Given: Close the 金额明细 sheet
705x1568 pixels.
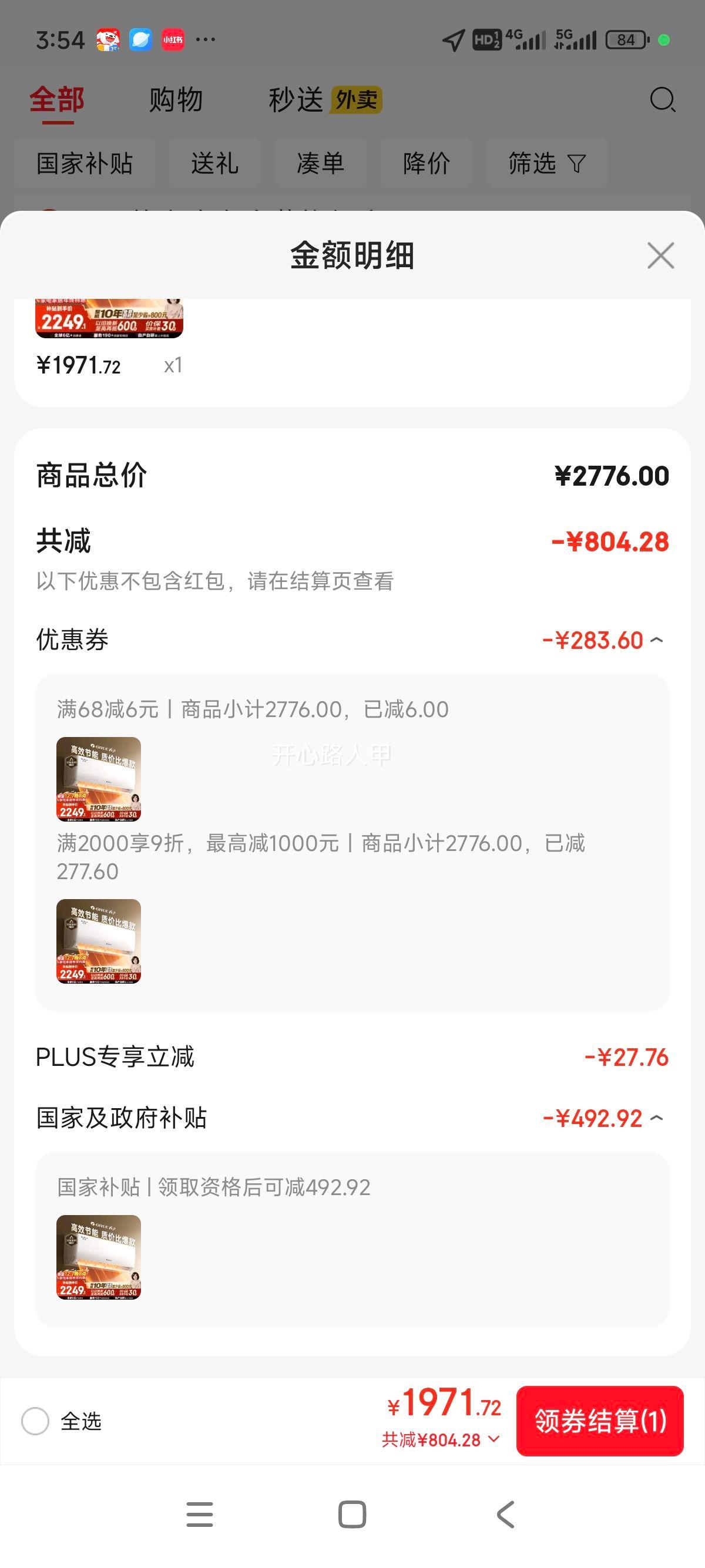Looking at the screenshot, I should point(660,255).
